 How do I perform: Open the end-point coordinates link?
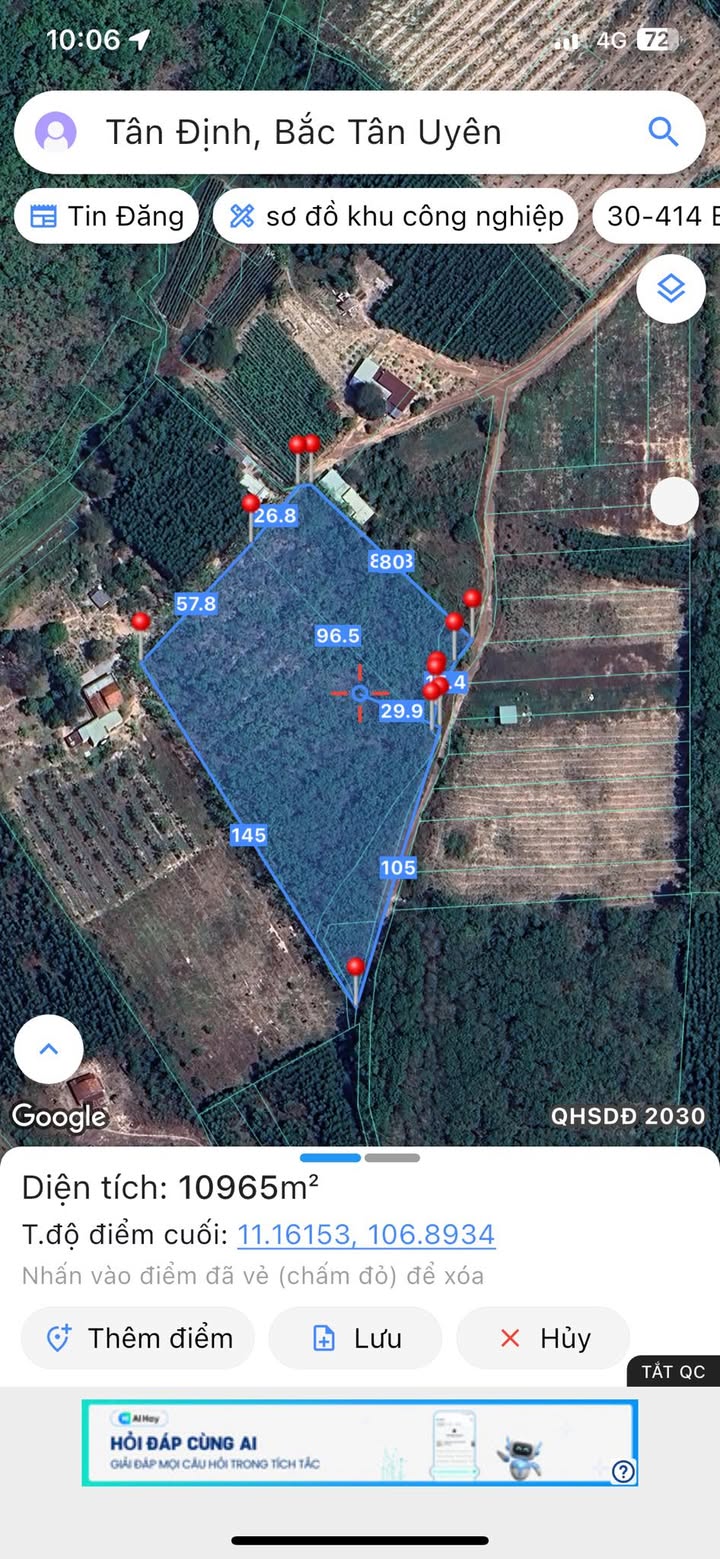click(366, 1234)
